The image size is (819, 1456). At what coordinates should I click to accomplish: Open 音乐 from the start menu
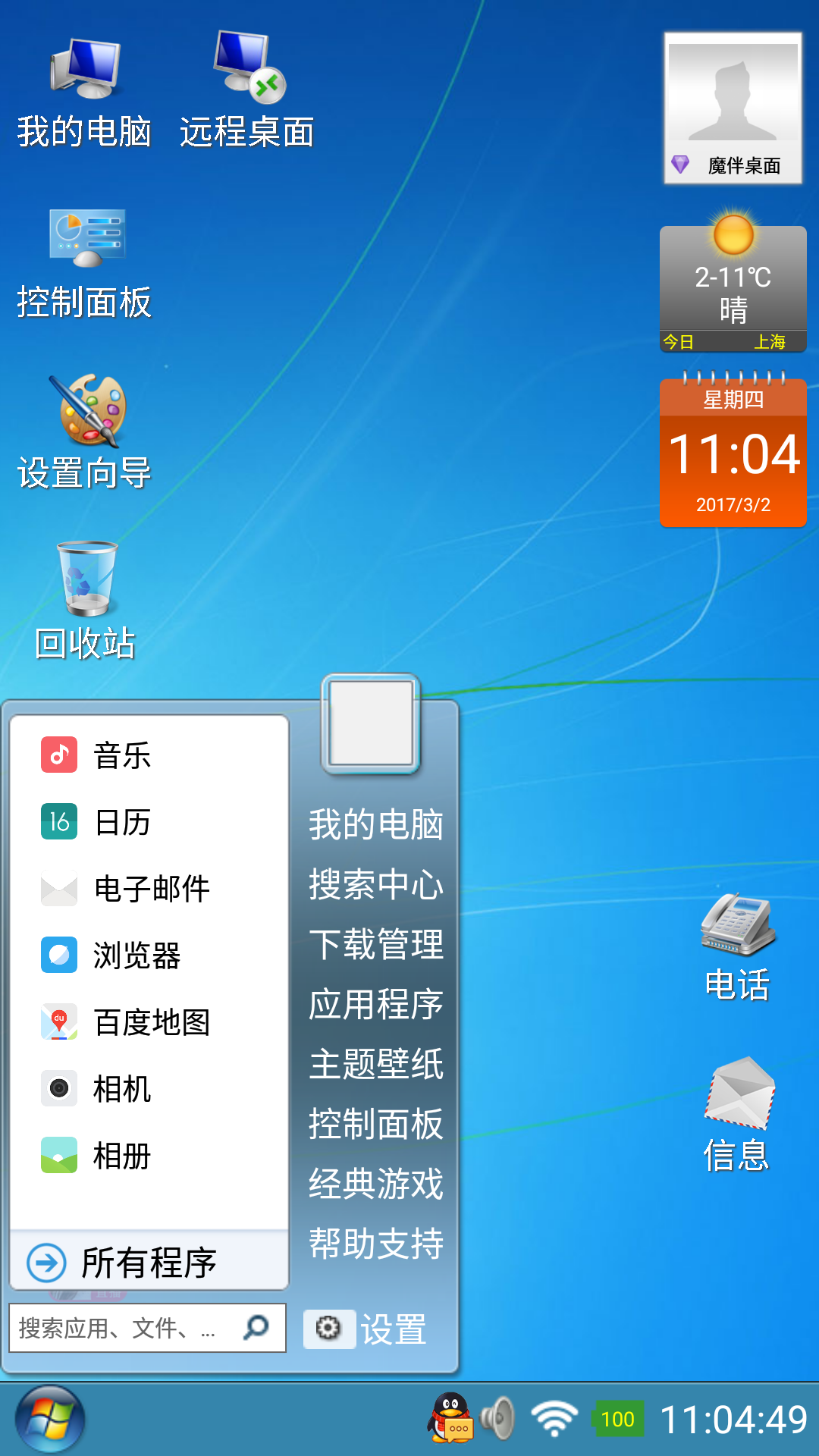(121, 755)
